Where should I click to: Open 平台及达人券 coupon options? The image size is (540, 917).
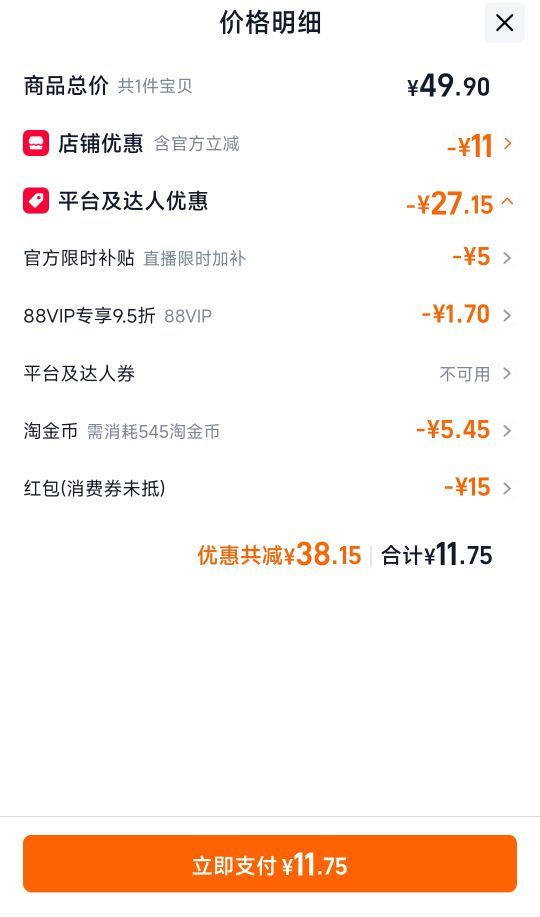pos(268,373)
